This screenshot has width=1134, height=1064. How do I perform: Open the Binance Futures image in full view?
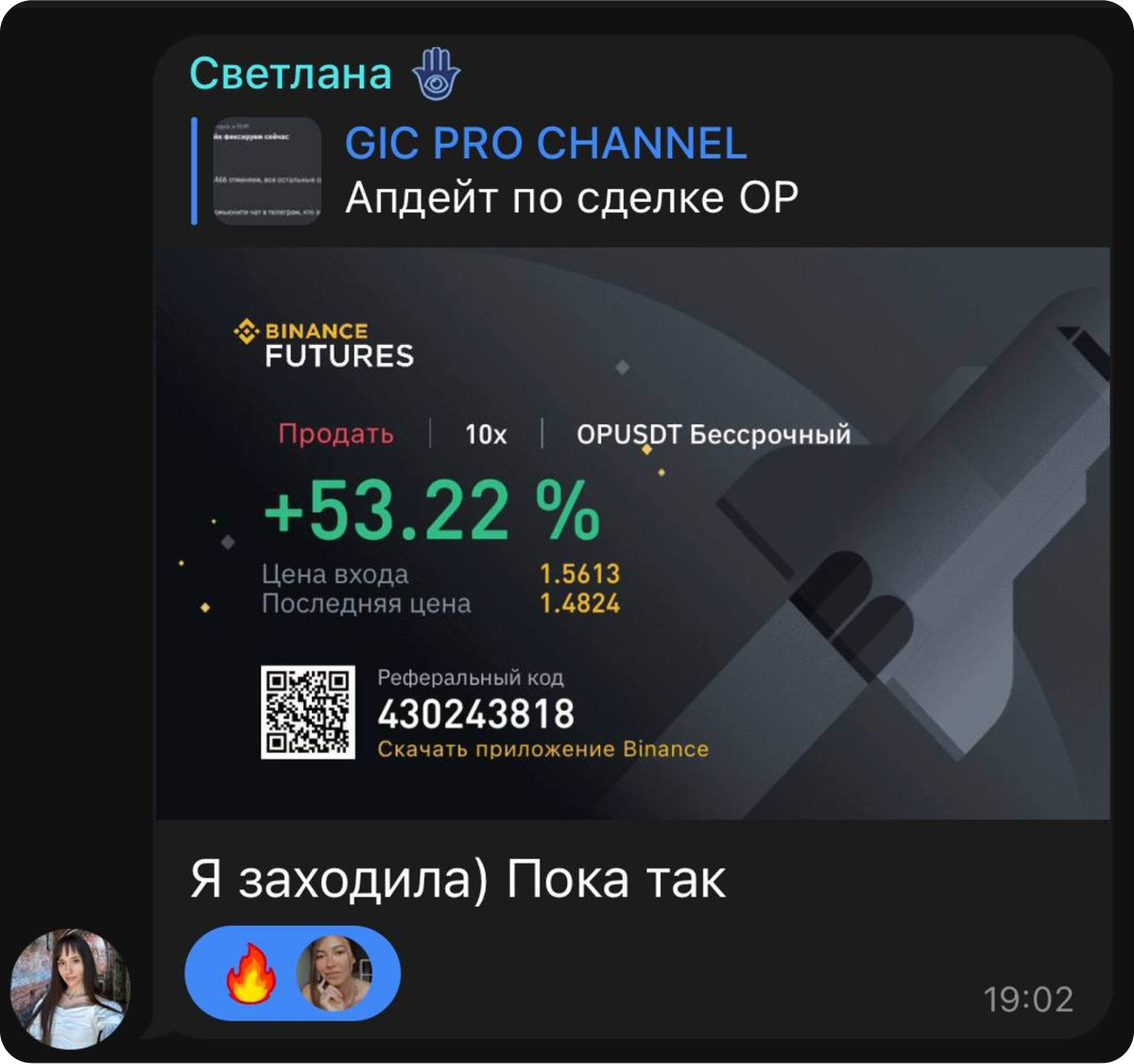632,533
